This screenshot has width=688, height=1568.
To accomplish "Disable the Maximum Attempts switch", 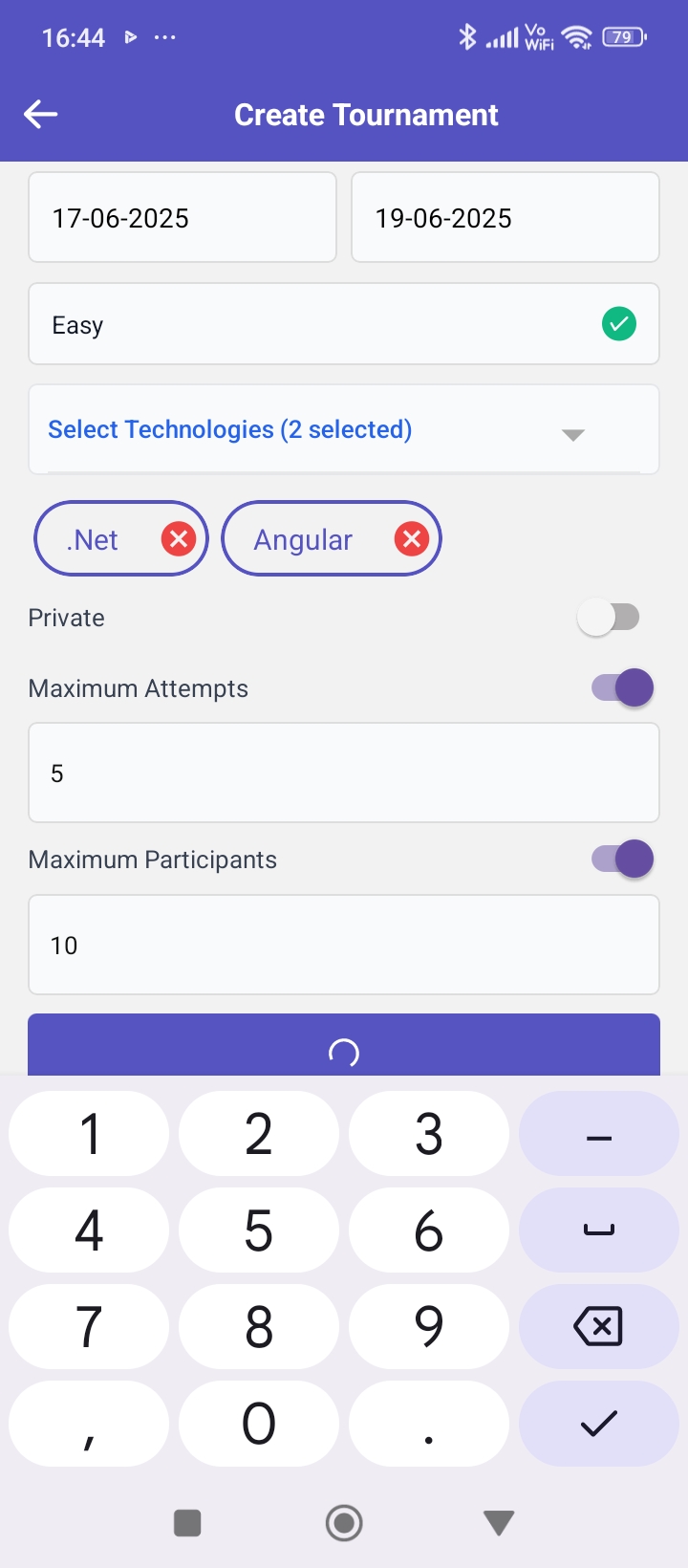I will pos(622,687).
